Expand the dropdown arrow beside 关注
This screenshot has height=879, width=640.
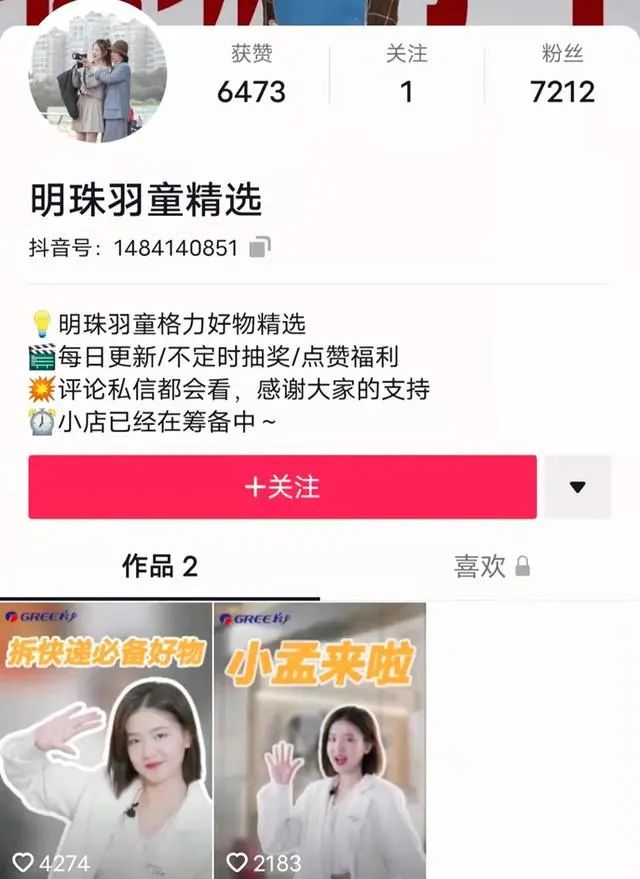[577, 487]
